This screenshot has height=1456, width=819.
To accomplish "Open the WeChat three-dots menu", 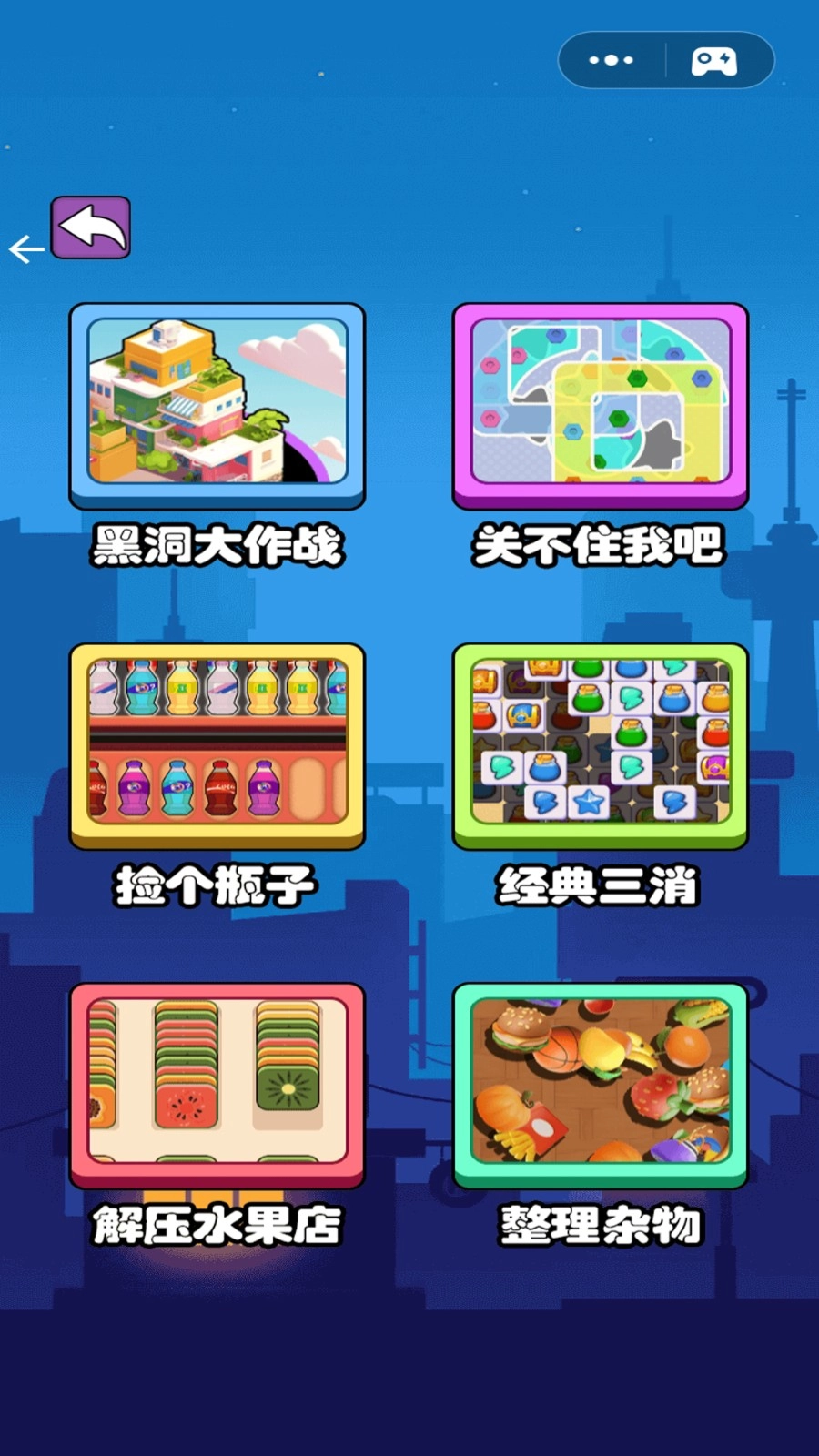I will tap(612, 59).
